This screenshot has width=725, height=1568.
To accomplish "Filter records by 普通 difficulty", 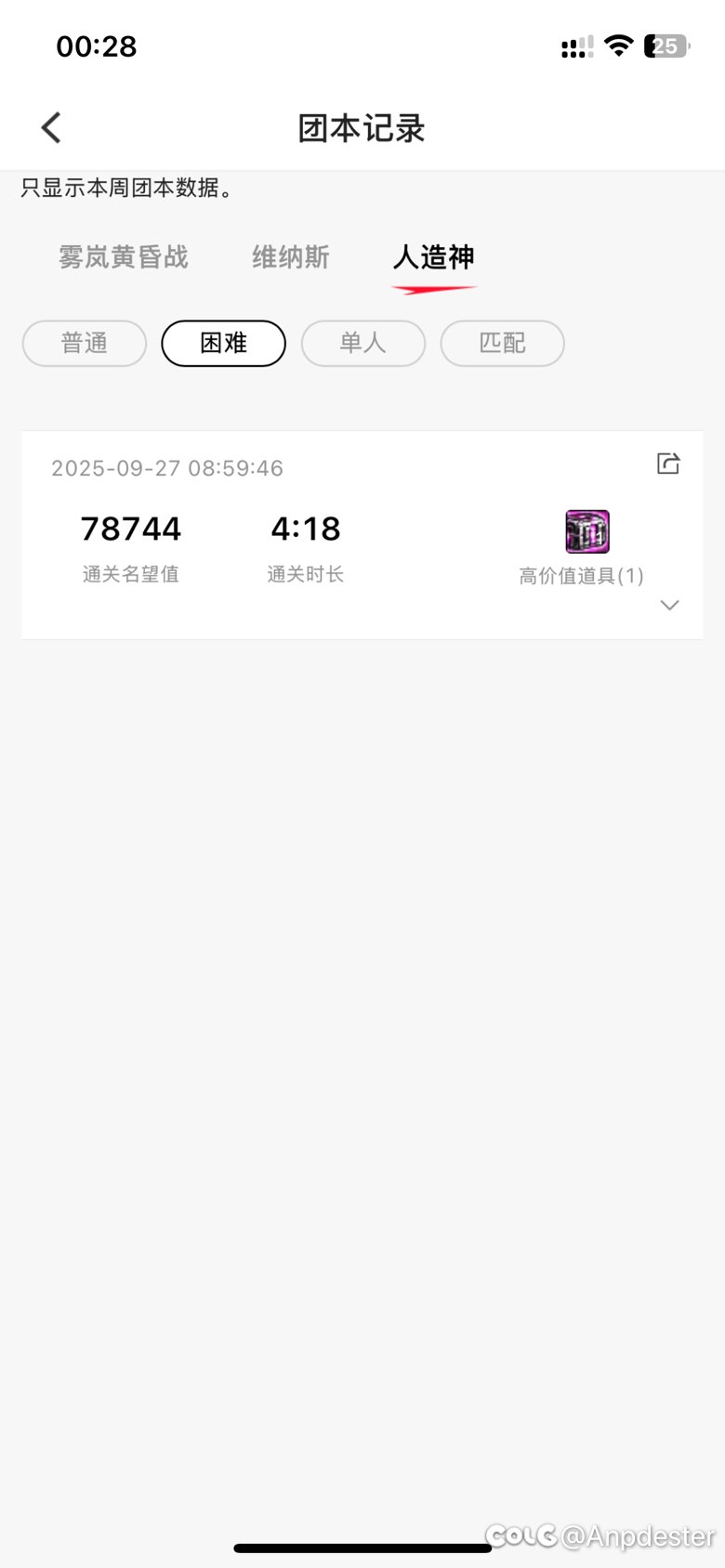I will click(x=85, y=344).
